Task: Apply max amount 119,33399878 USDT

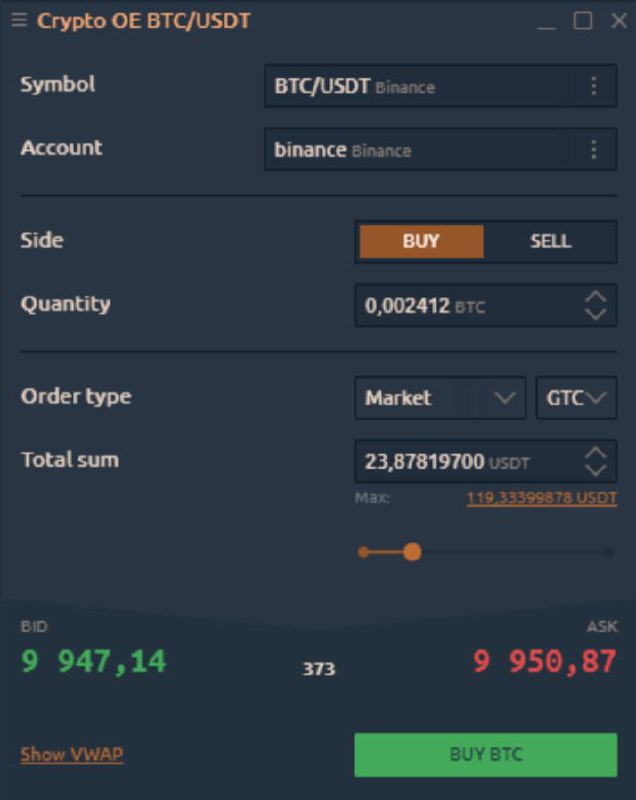Action: click(541, 498)
